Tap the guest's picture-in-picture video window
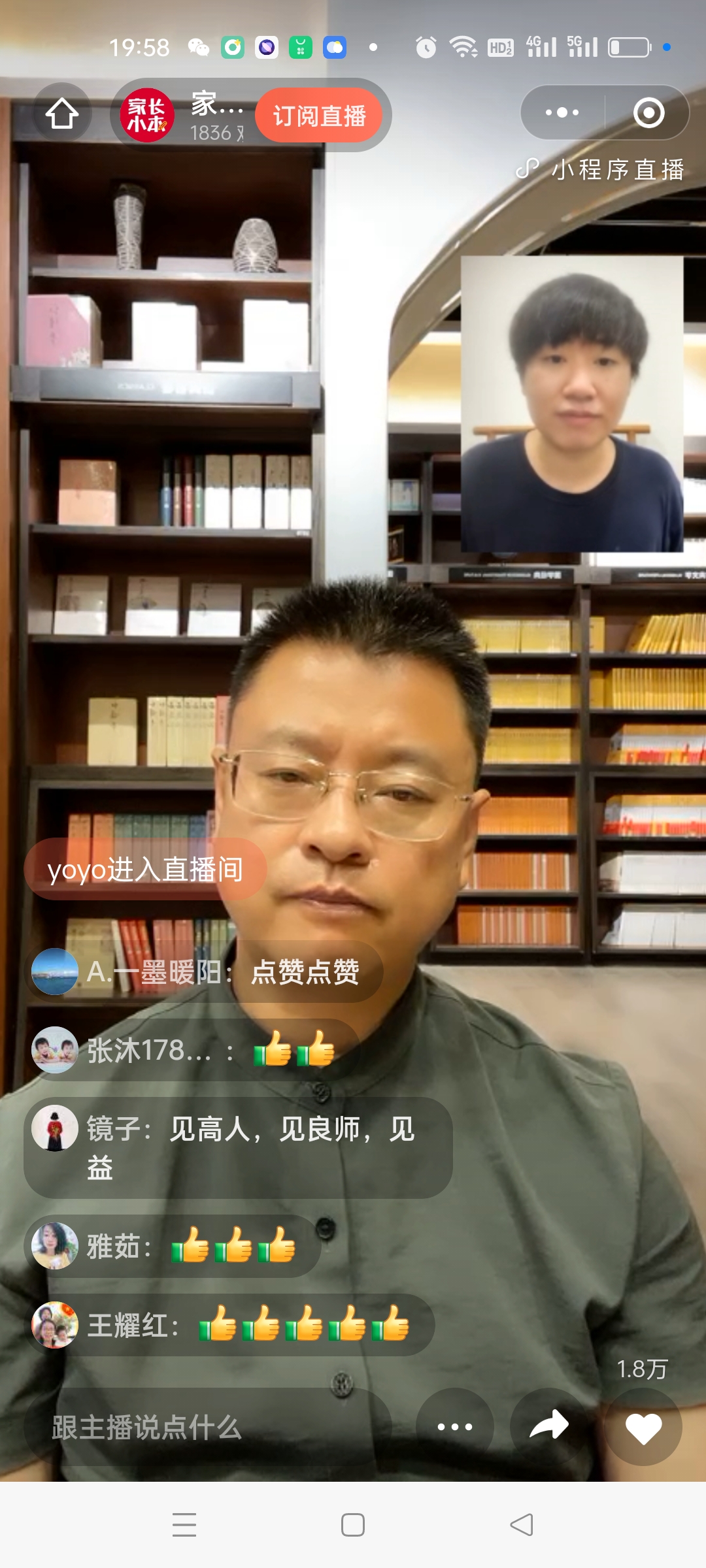The image size is (706, 1568). [573, 405]
